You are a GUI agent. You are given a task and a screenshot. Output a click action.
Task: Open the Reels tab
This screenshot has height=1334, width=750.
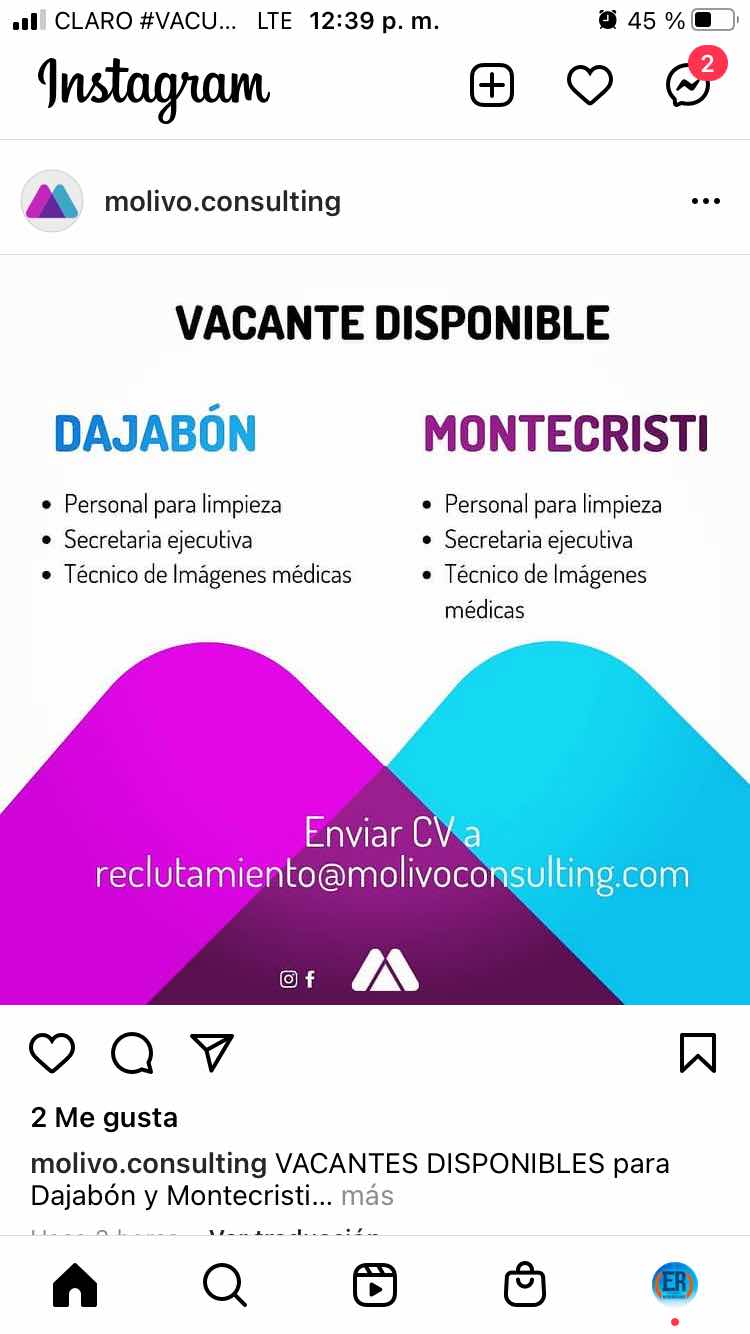(x=375, y=1285)
